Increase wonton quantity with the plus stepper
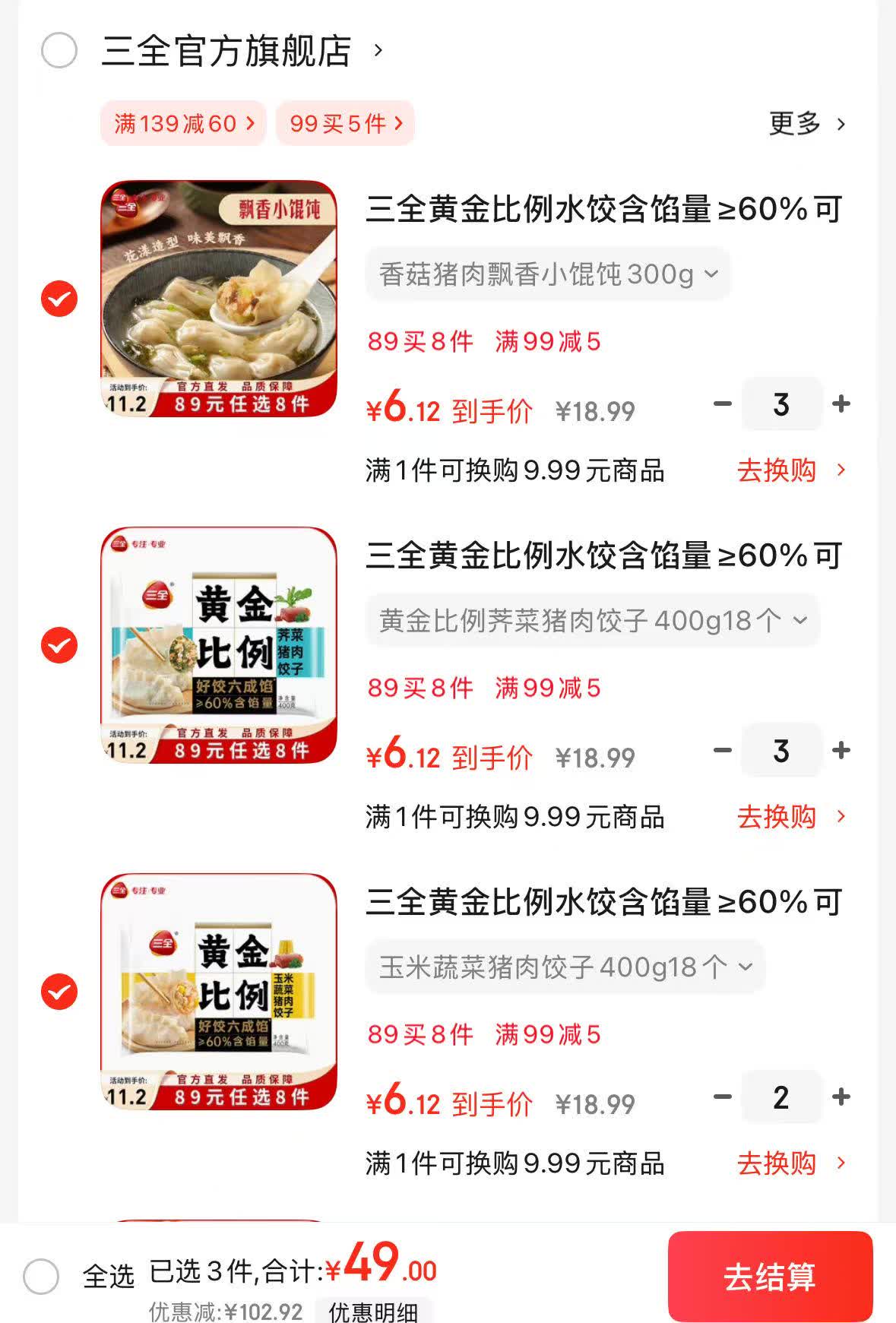The width and height of the screenshot is (896, 1323). point(840,405)
